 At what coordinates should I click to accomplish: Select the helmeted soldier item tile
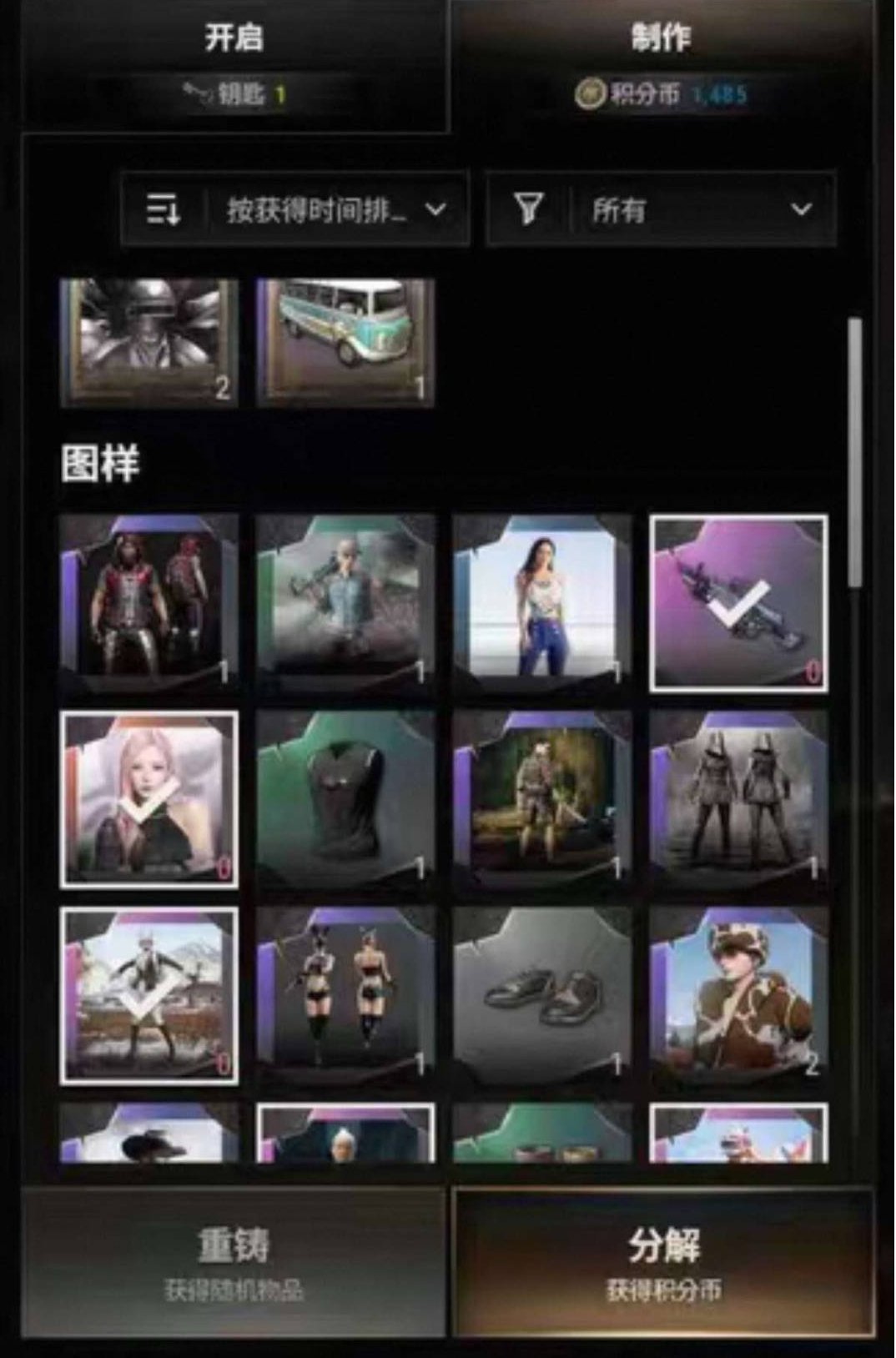(x=149, y=340)
